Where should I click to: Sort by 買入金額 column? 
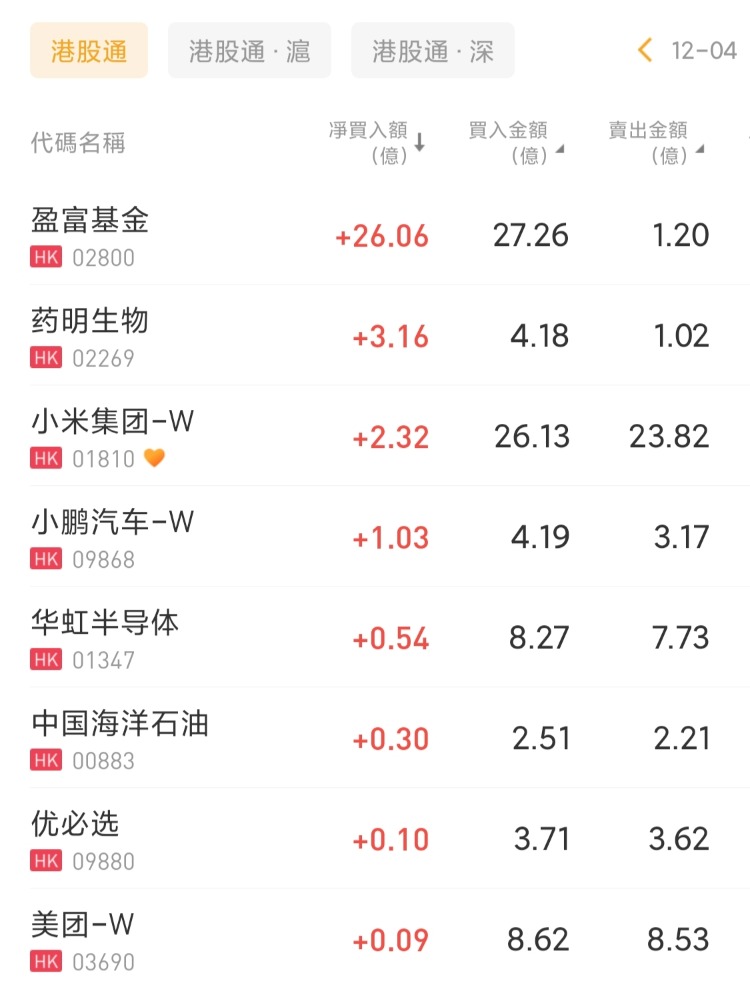515,143
